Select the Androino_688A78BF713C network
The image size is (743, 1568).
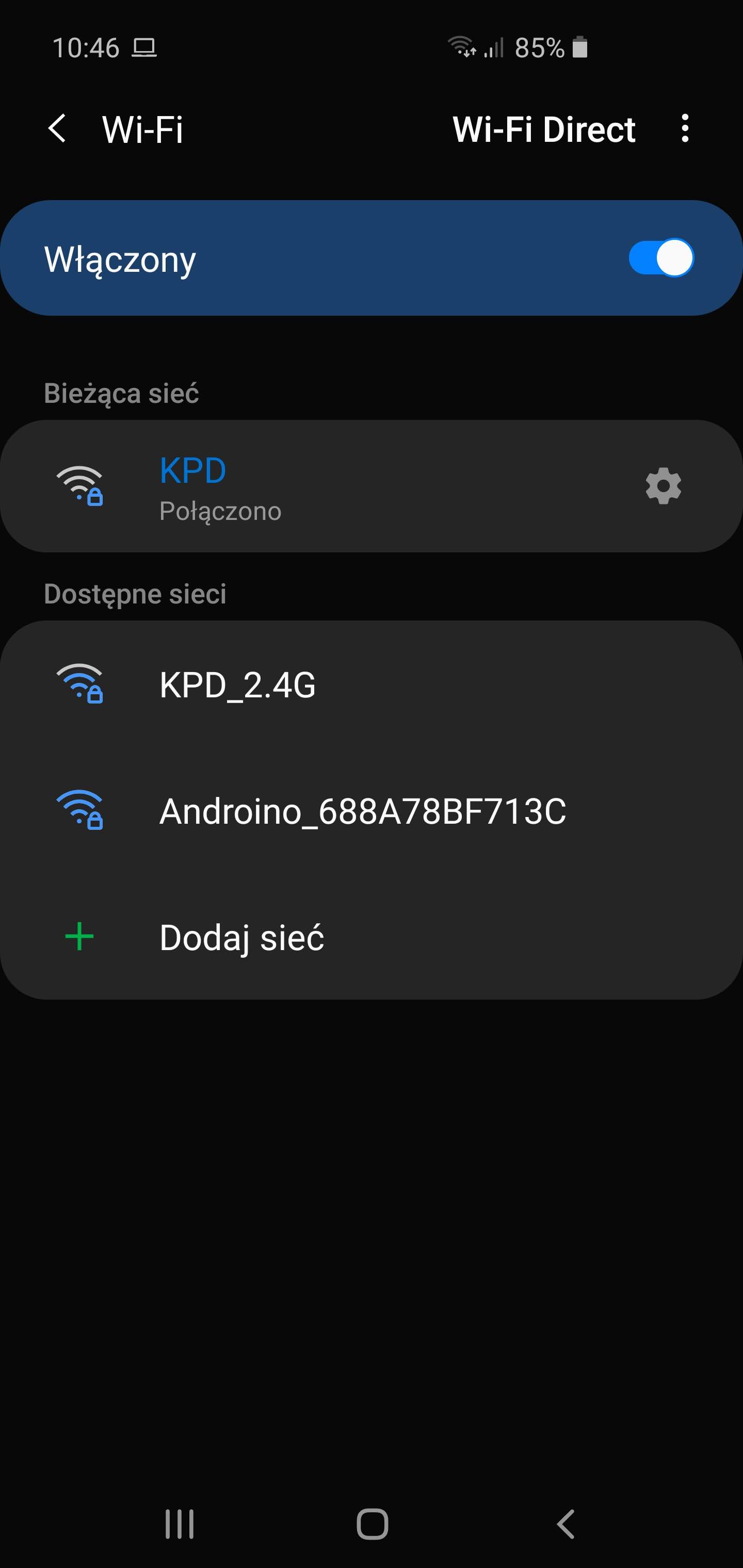[372, 811]
